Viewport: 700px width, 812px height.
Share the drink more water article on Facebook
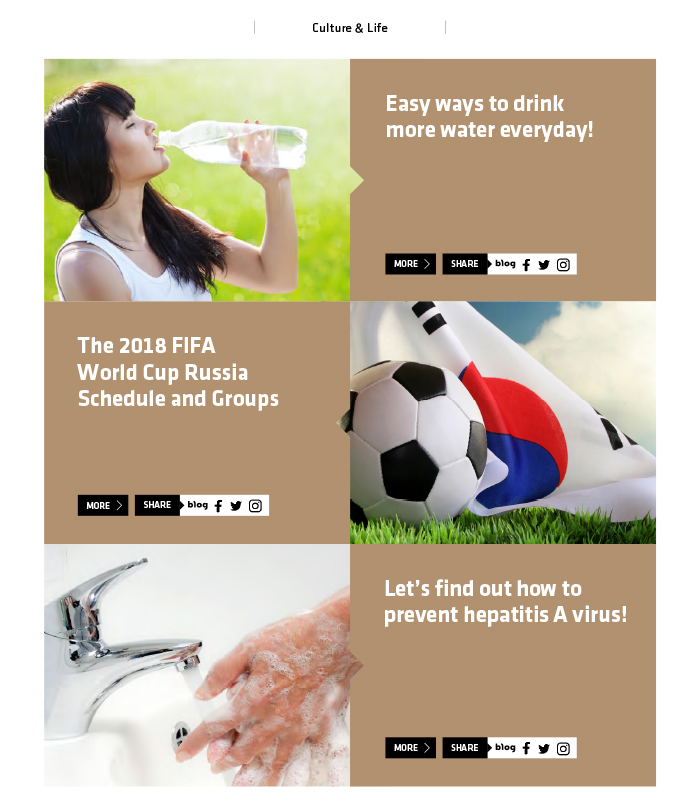point(527,265)
